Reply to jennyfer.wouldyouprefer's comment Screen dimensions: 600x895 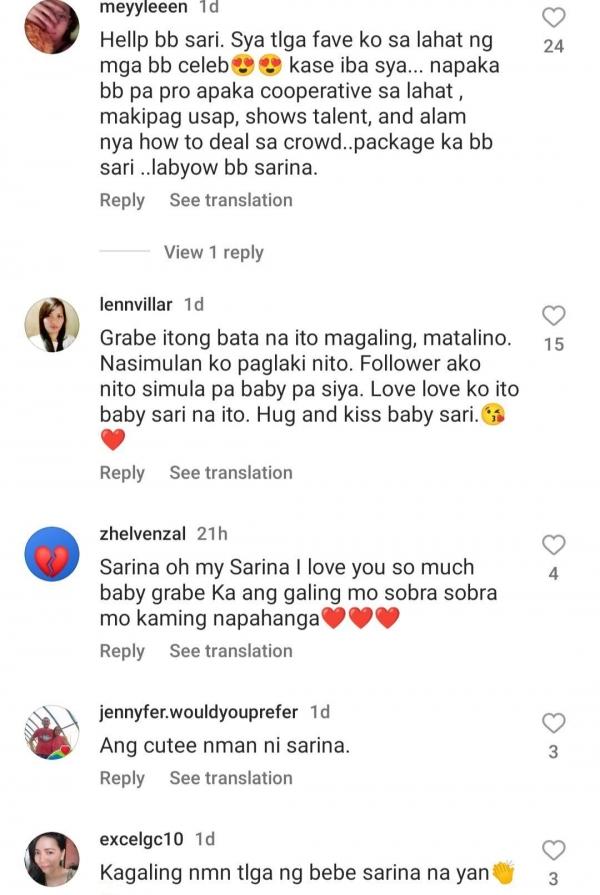coord(122,778)
